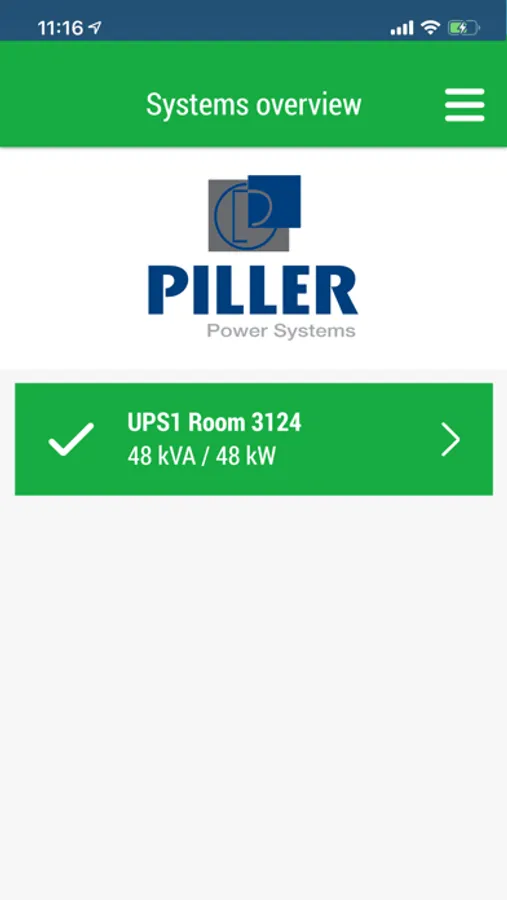Open UPS1 Room 3124 system details
Viewport: 507px width, 900px height.
pos(254,439)
